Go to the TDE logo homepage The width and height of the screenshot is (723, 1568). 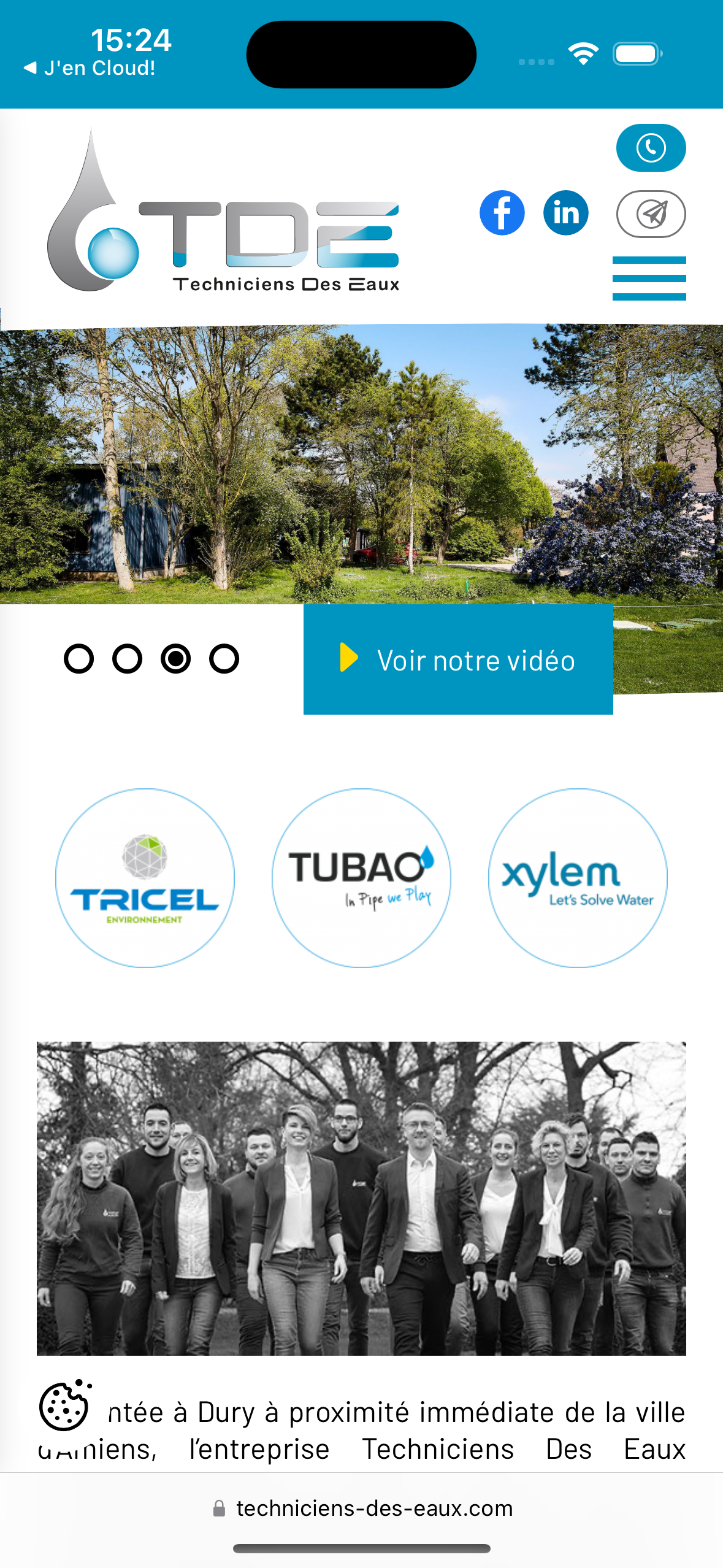[223, 210]
